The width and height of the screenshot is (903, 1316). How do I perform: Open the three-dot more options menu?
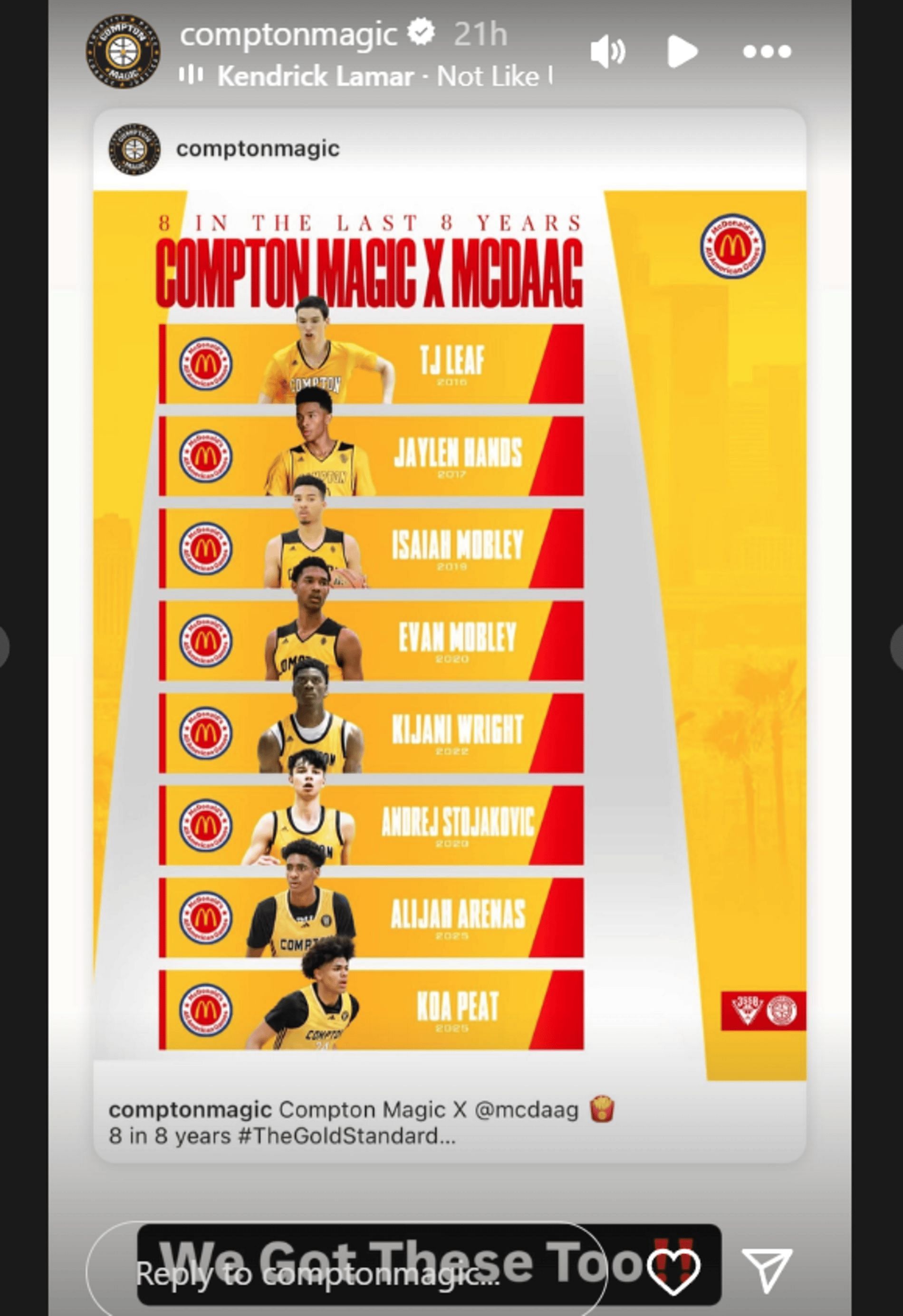tap(767, 52)
